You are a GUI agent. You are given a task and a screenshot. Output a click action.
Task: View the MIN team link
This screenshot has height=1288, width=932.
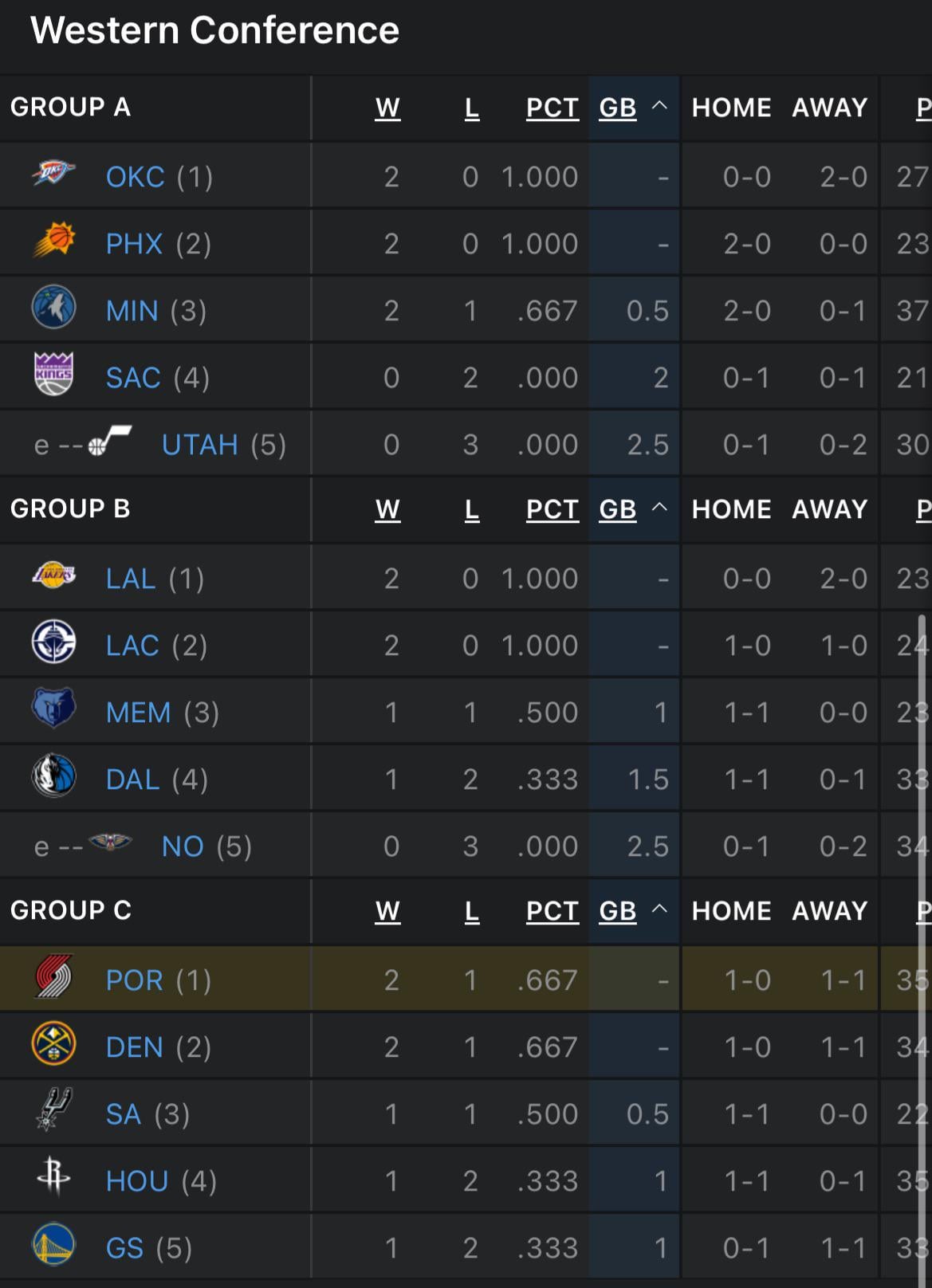tap(132, 311)
